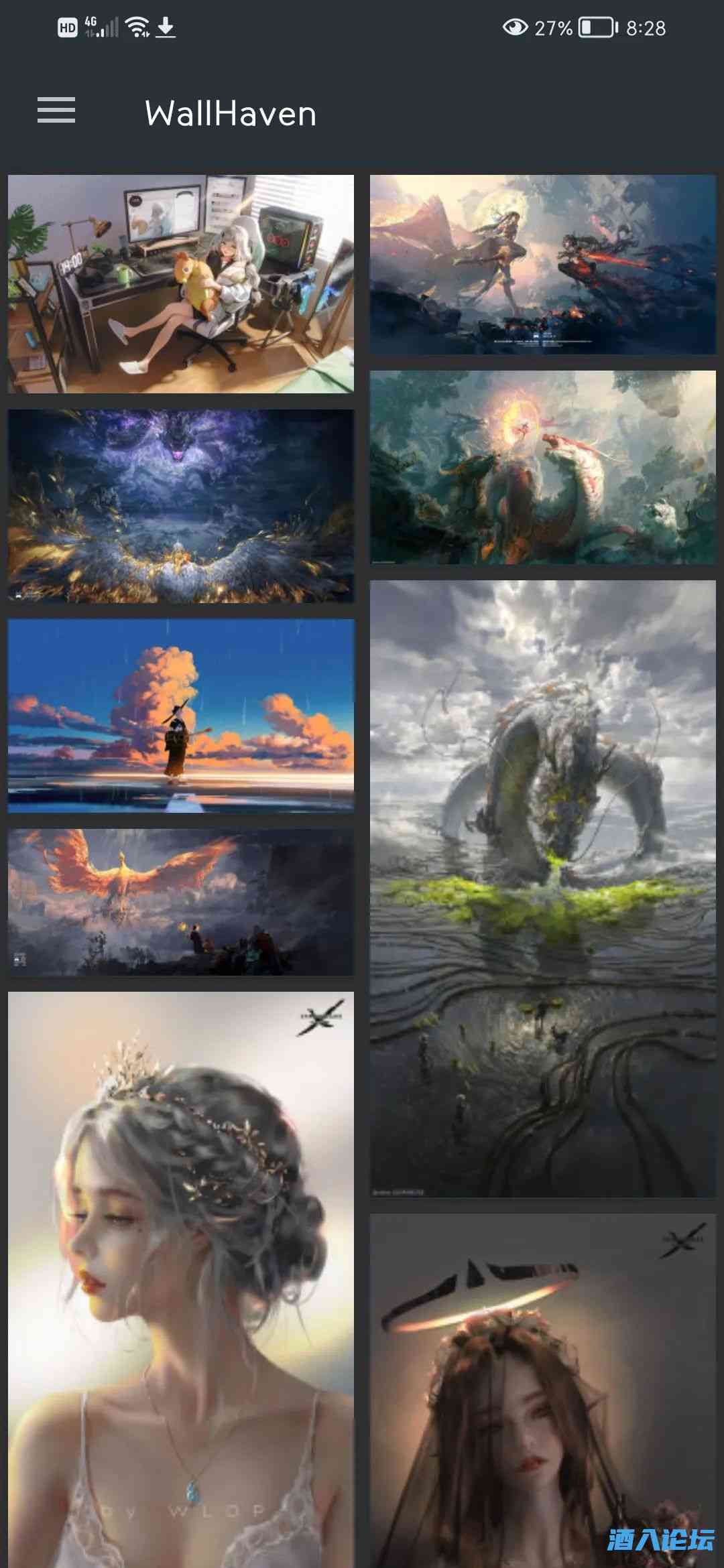
Task: Open the hamburger drawer menu
Action: 56,111
